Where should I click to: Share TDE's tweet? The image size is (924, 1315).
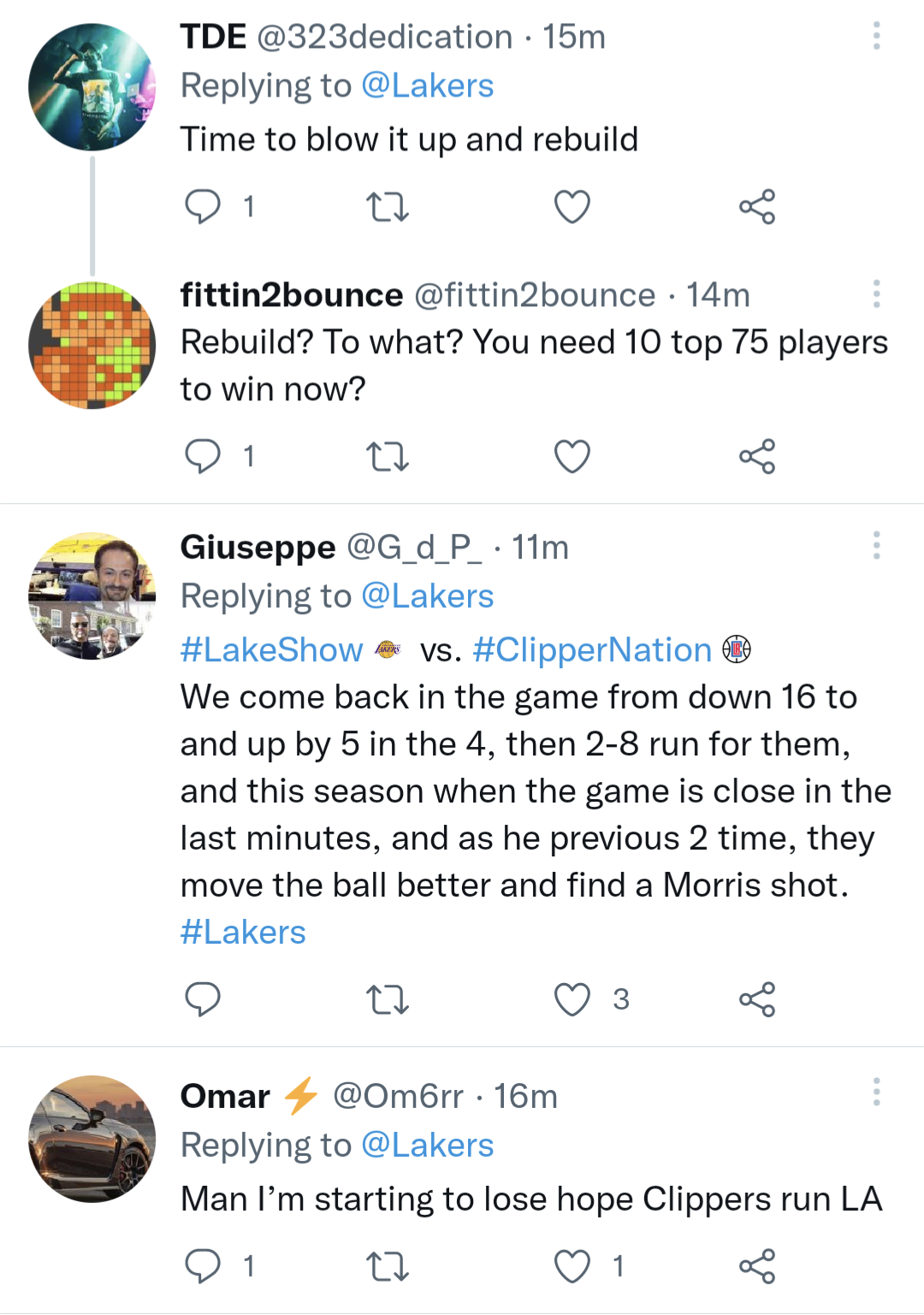757,206
